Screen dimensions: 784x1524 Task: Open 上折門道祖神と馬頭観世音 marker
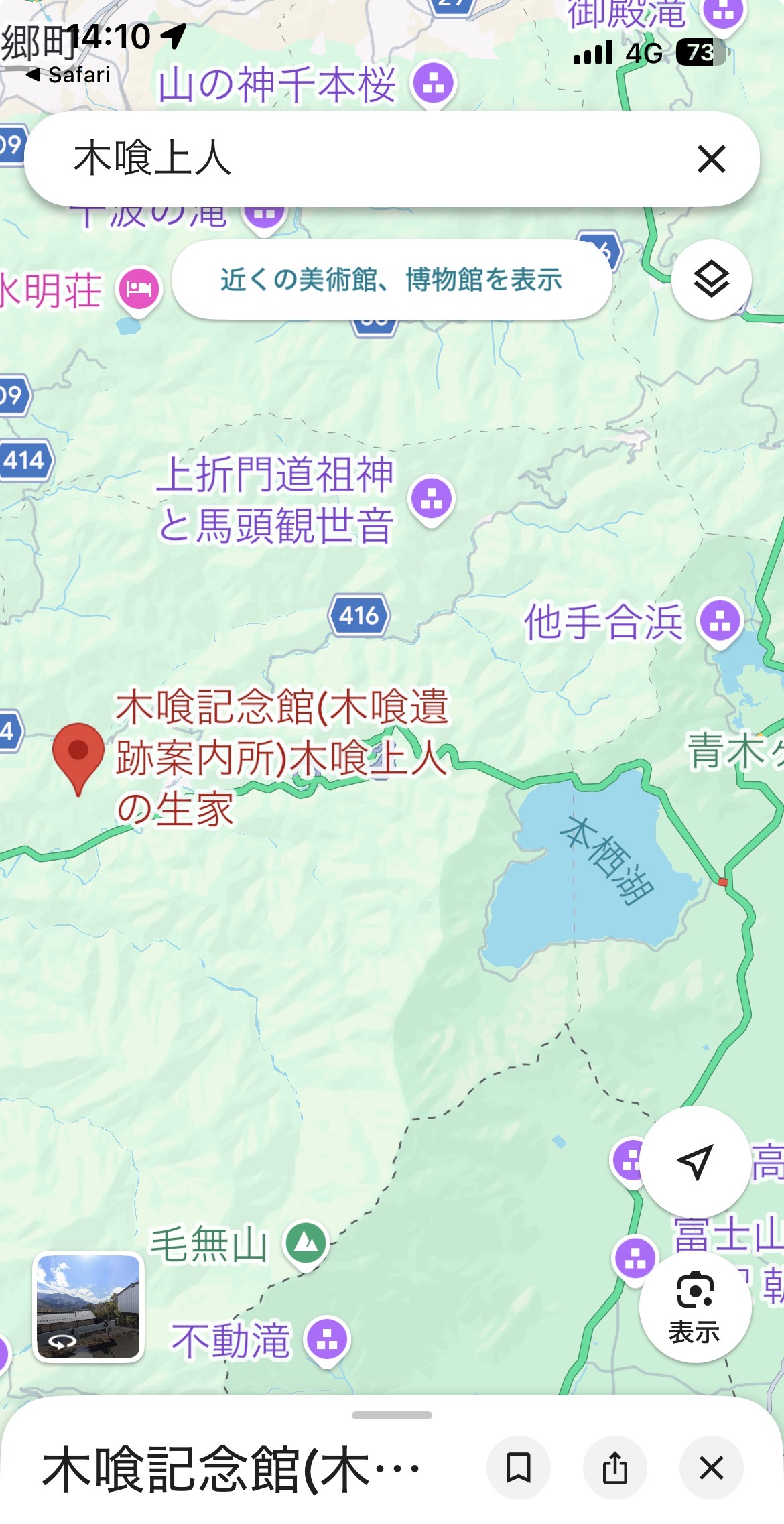432,499
